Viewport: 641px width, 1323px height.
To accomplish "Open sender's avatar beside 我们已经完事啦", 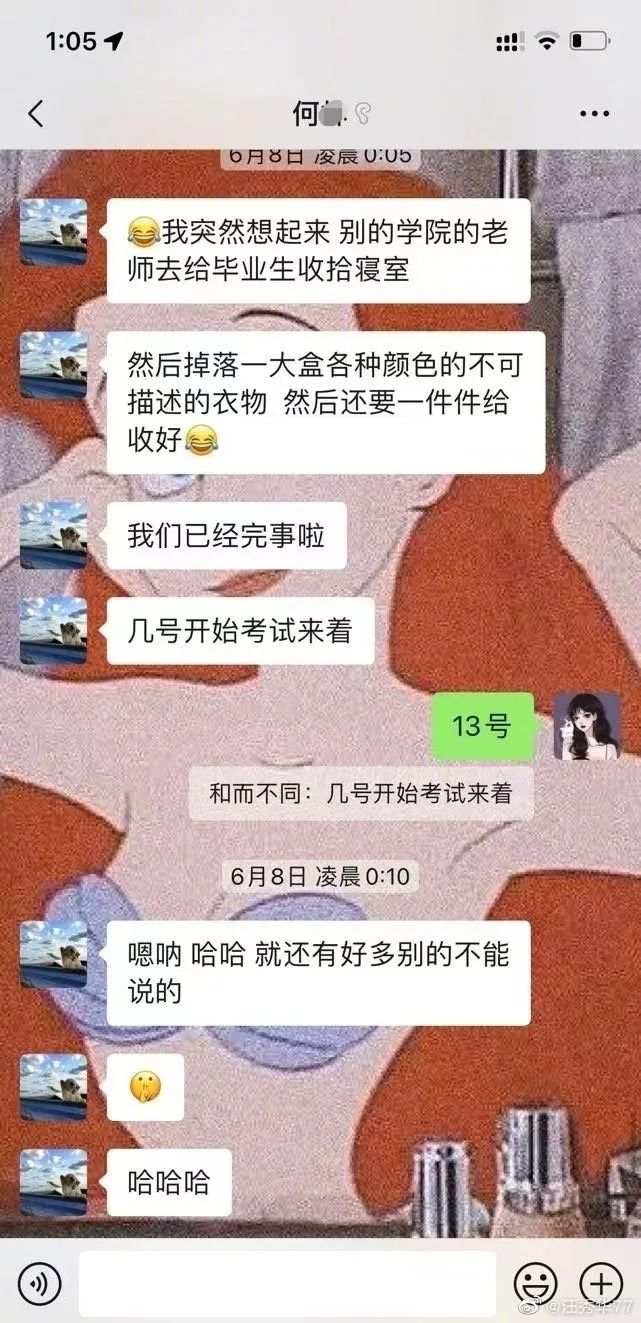I will tap(54, 535).
